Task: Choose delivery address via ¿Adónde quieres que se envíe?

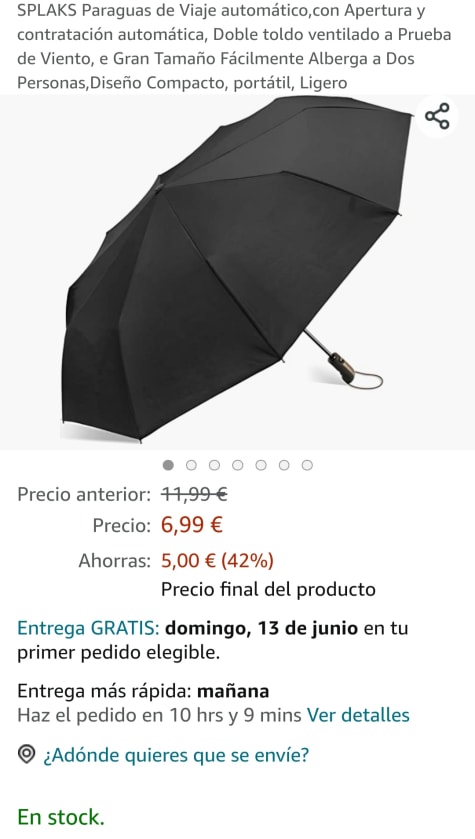Action: pos(176,755)
